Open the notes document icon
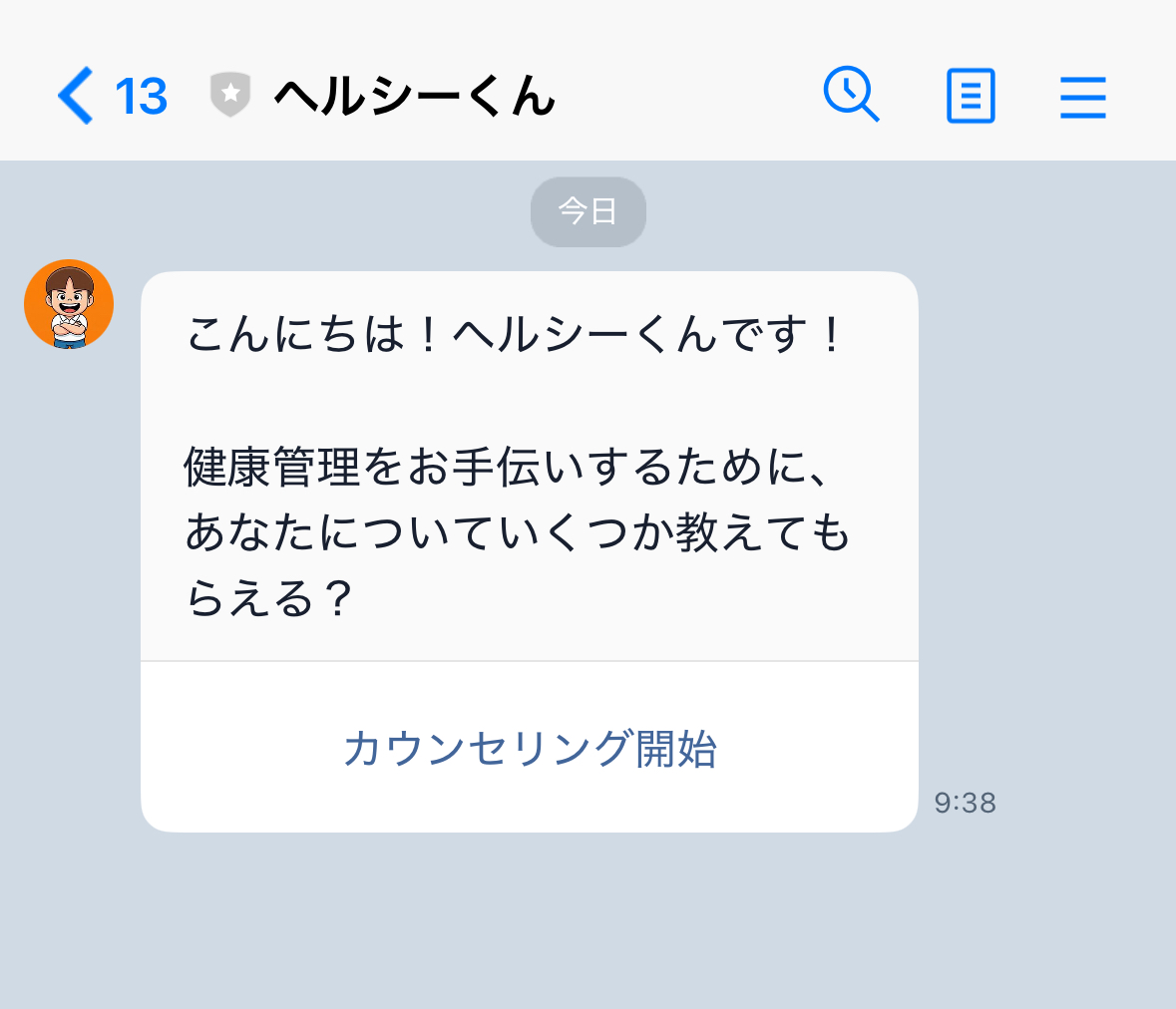Image resolution: width=1176 pixels, height=1009 pixels. pyautogui.click(x=970, y=97)
